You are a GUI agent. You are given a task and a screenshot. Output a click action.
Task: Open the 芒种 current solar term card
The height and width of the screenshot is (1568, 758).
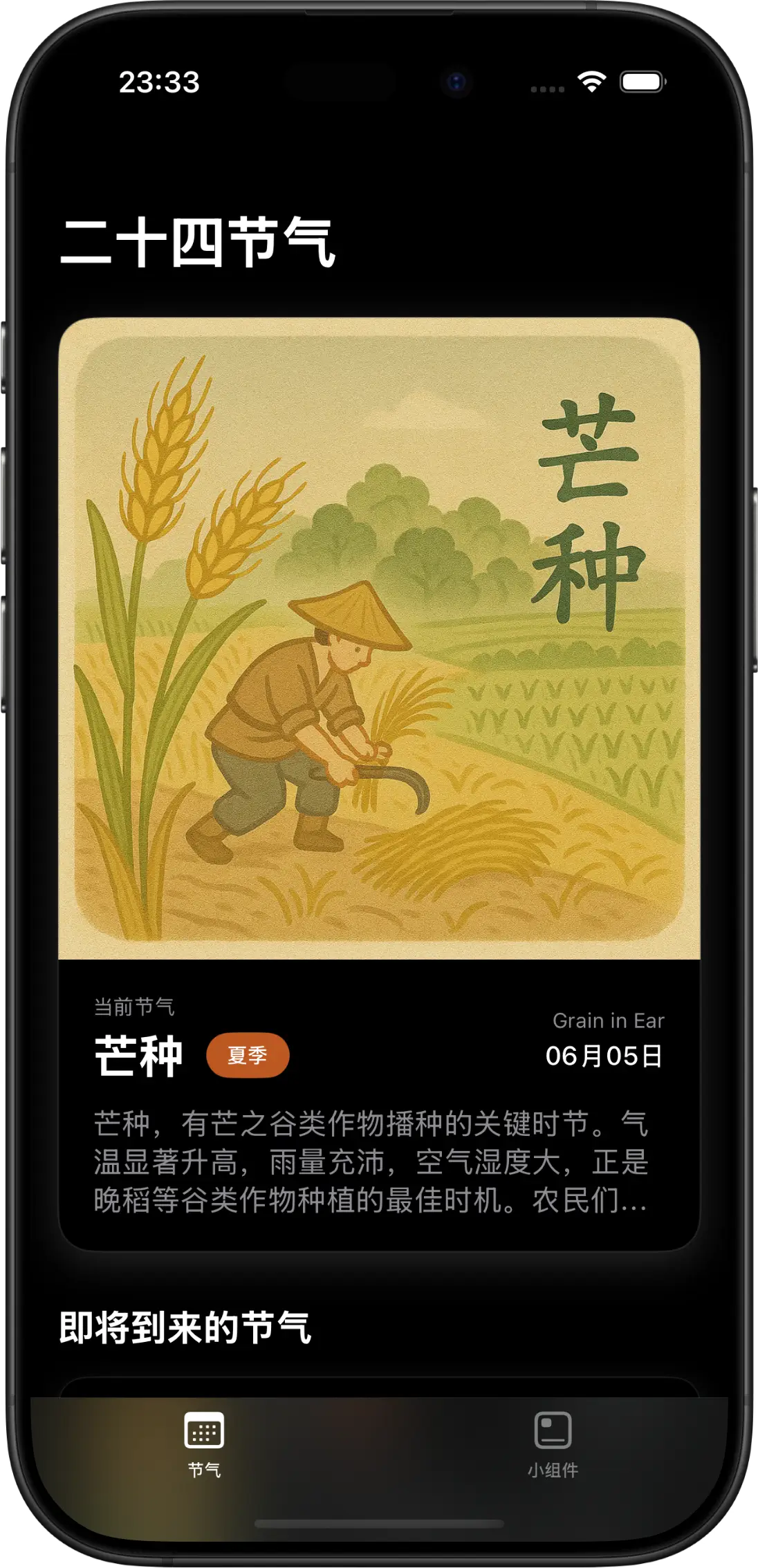coord(379,783)
